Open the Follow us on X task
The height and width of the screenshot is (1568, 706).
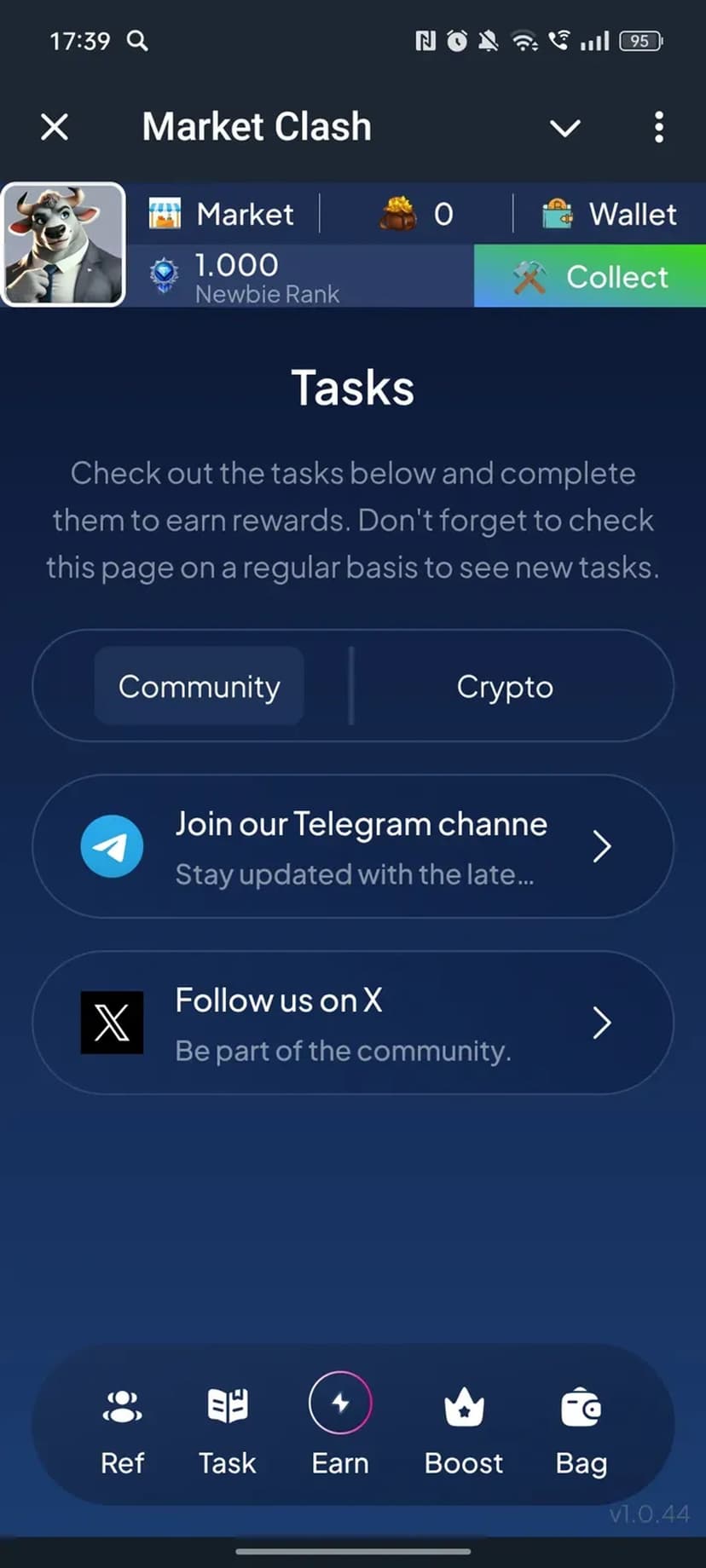353,1023
